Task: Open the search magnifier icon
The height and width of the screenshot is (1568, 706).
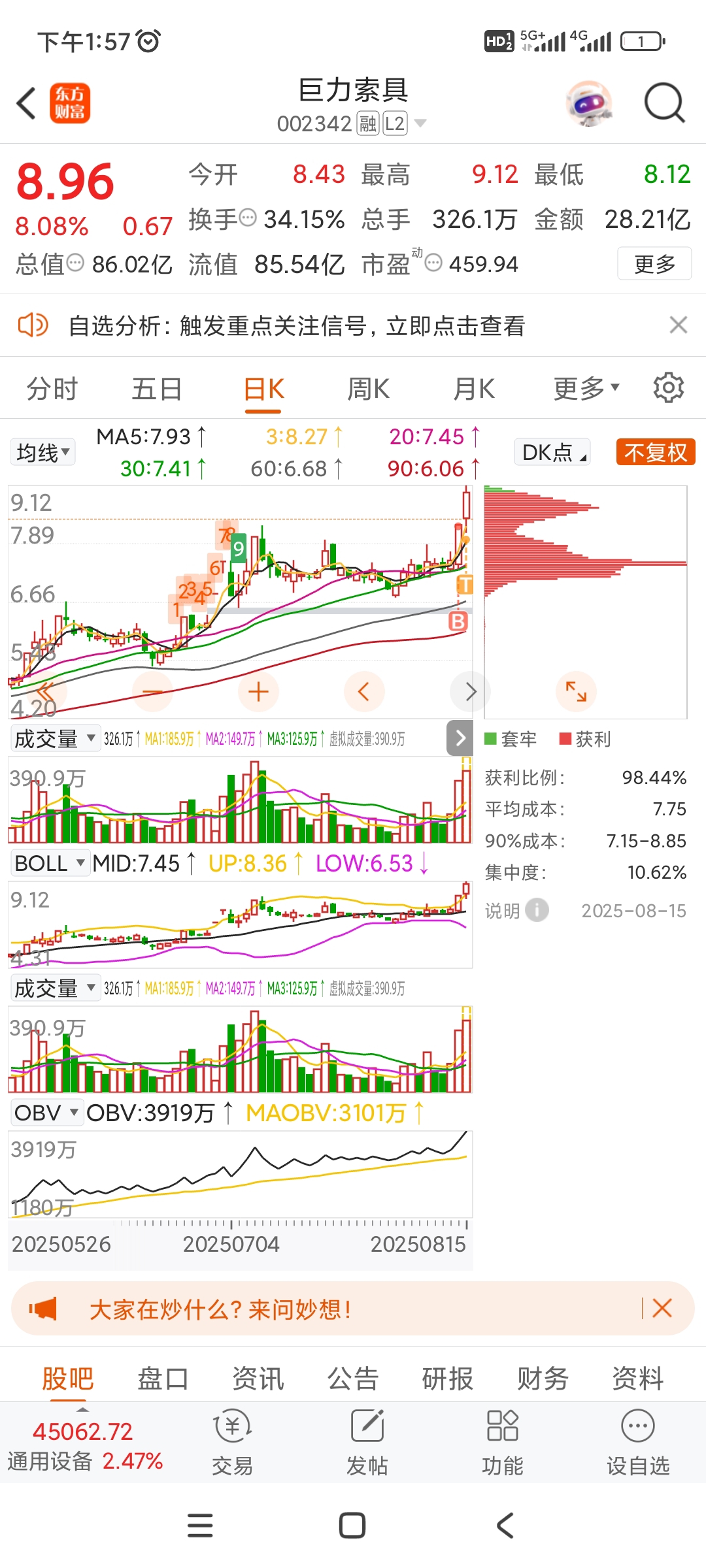Action: pos(664,103)
